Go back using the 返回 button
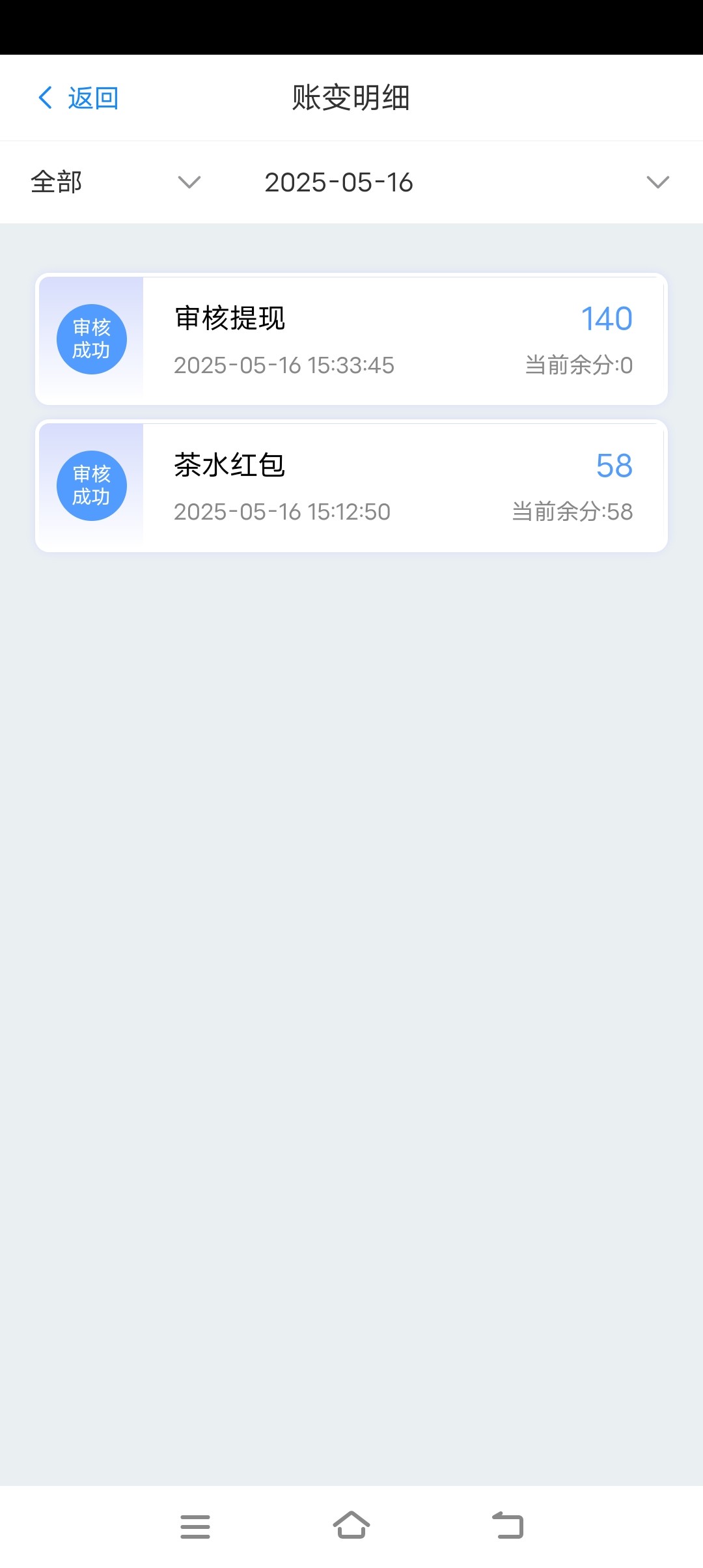The width and height of the screenshot is (703, 1568). click(x=78, y=98)
